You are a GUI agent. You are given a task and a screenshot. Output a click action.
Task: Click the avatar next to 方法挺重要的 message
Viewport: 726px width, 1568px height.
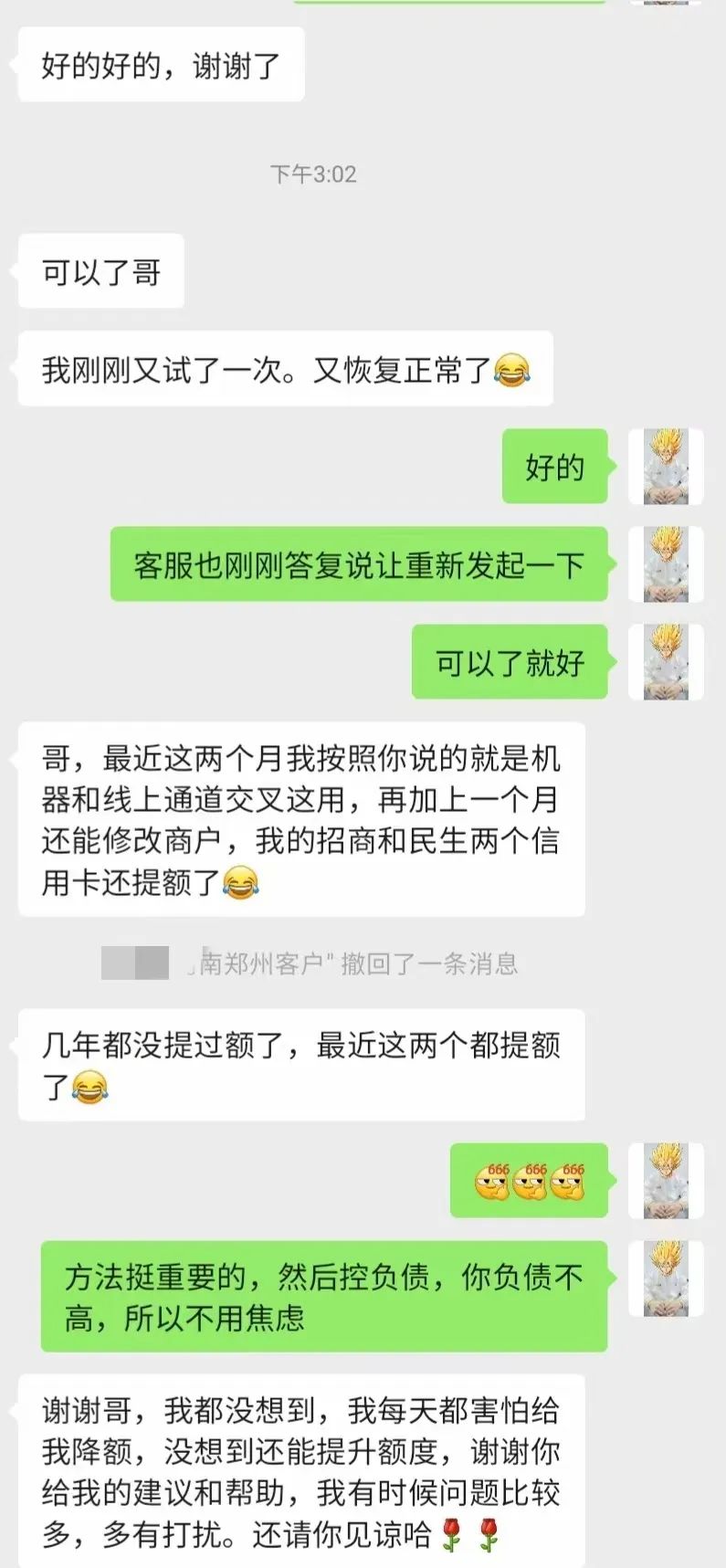666,1279
